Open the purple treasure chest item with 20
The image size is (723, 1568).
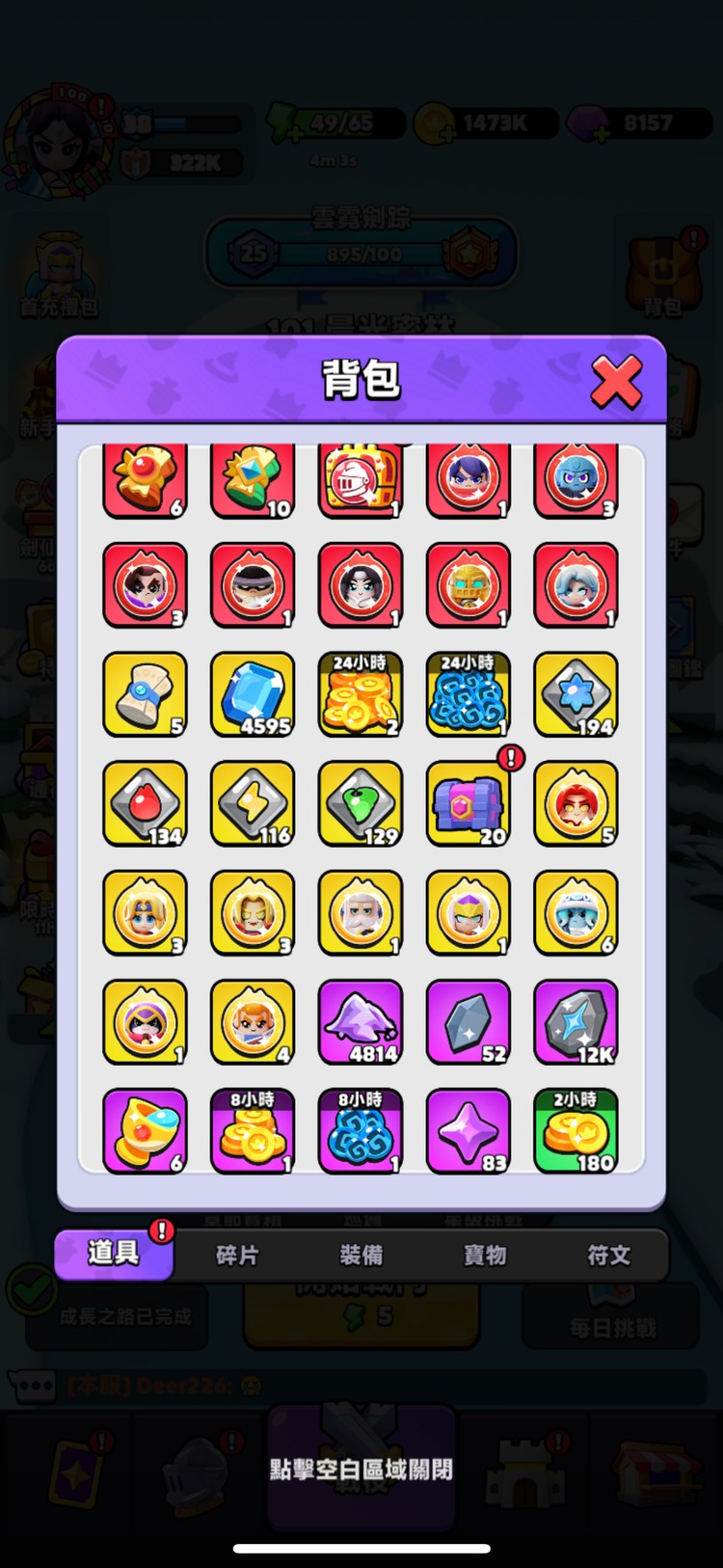[468, 803]
